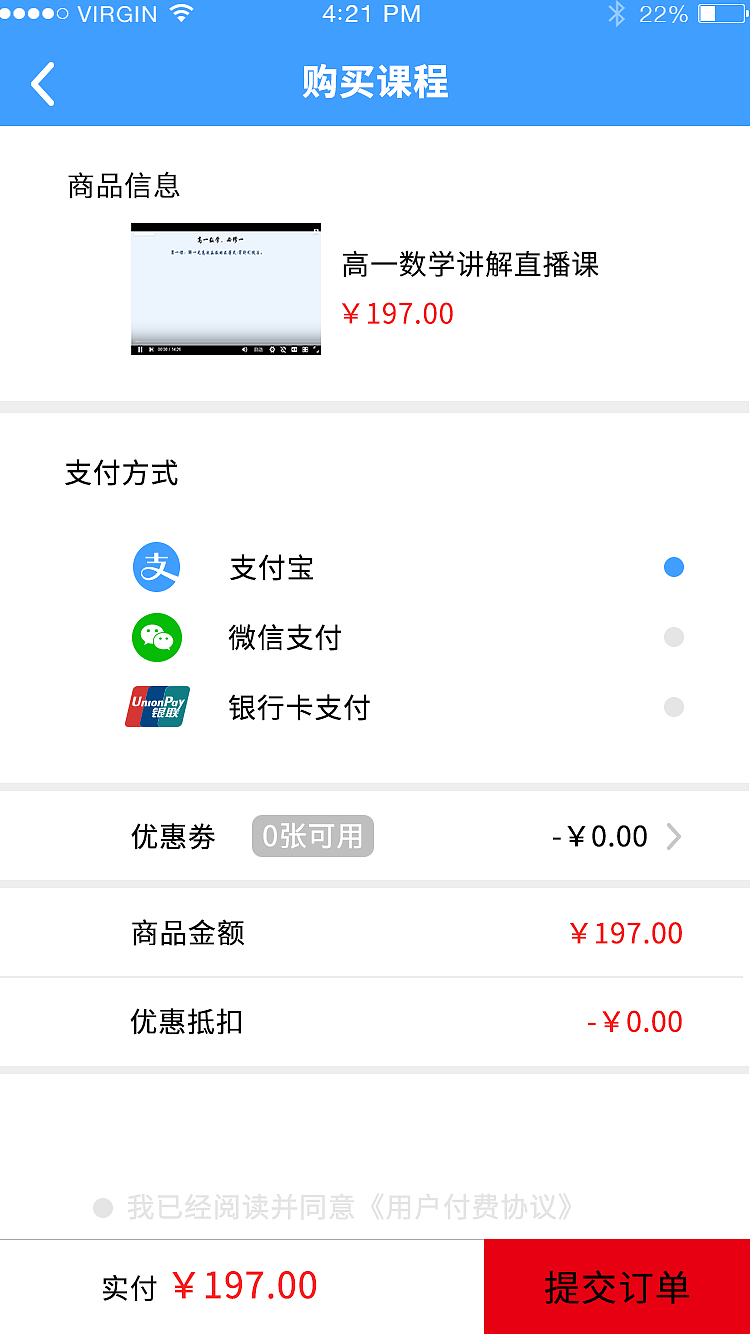Choose bank card payment radio button
This screenshot has width=750, height=1334.
tap(674, 707)
